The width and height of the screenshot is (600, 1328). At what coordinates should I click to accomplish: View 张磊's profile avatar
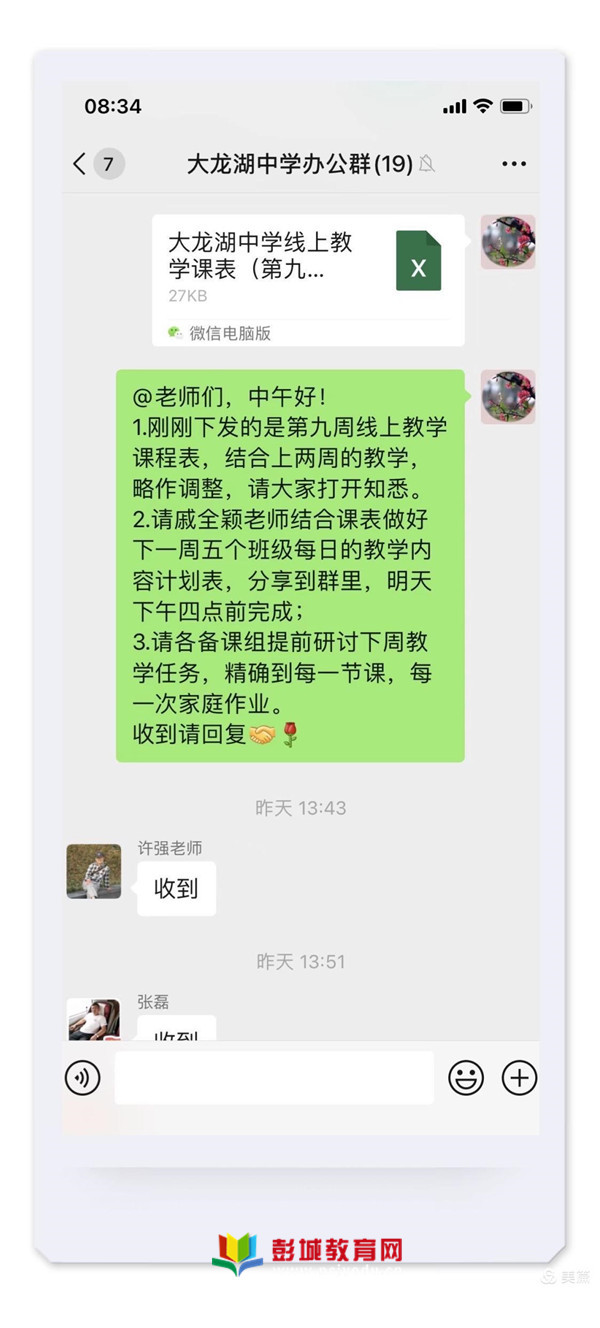94,1020
